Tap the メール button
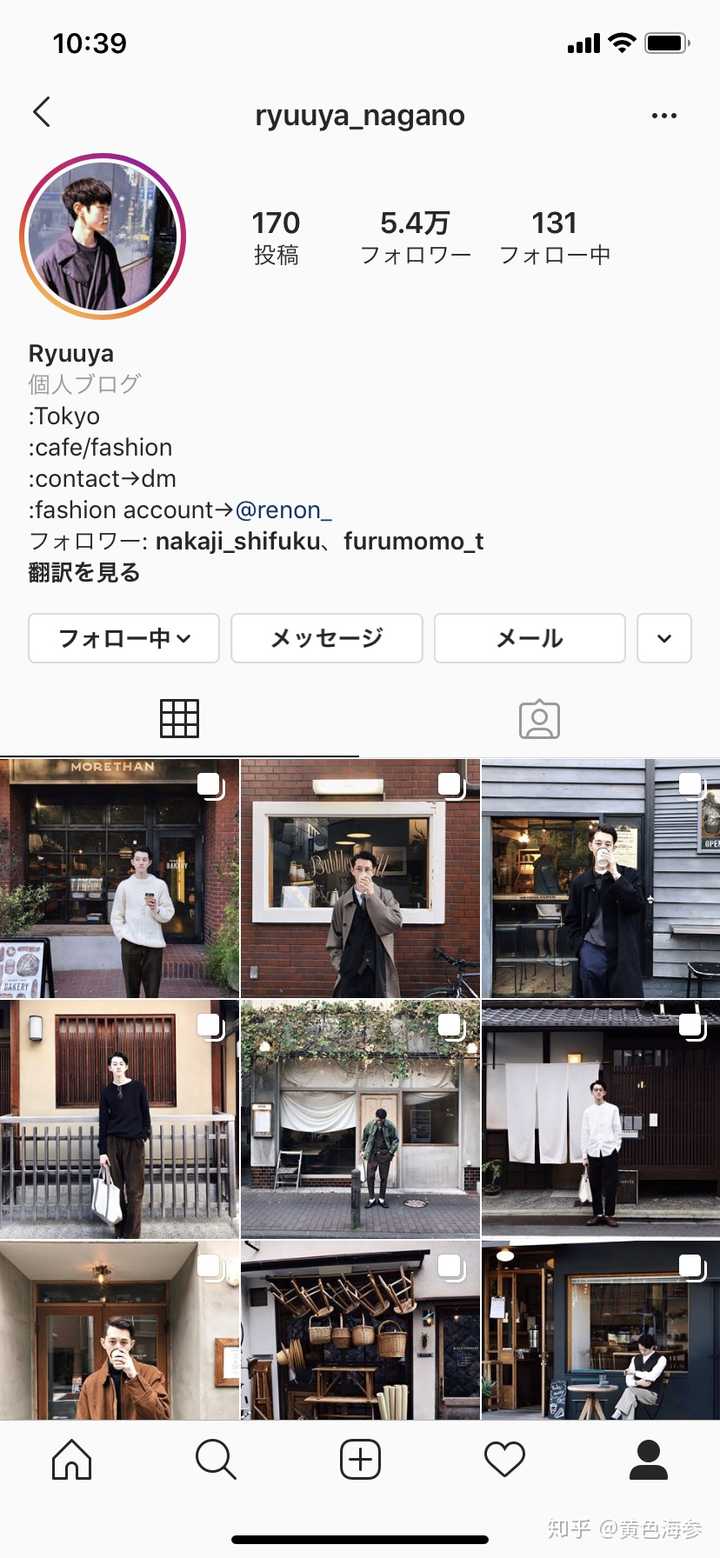720x1558 pixels. tap(529, 638)
